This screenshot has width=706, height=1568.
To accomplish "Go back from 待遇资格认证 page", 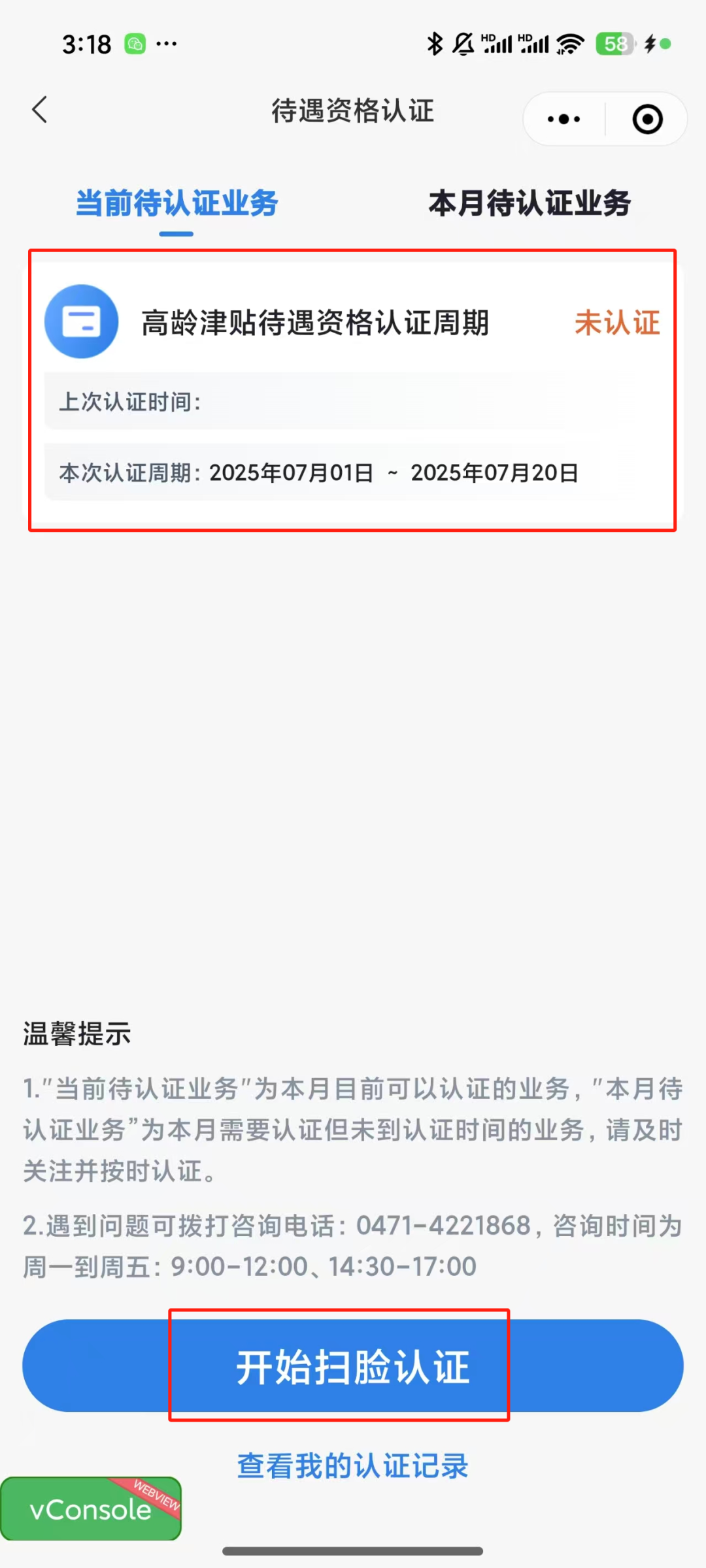I will pyautogui.click(x=40, y=110).
